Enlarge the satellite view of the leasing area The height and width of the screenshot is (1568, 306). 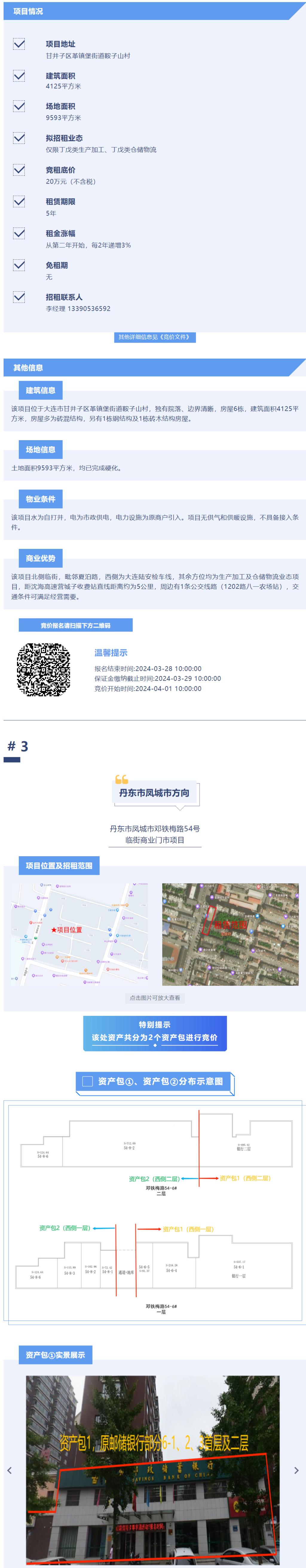click(x=230, y=934)
